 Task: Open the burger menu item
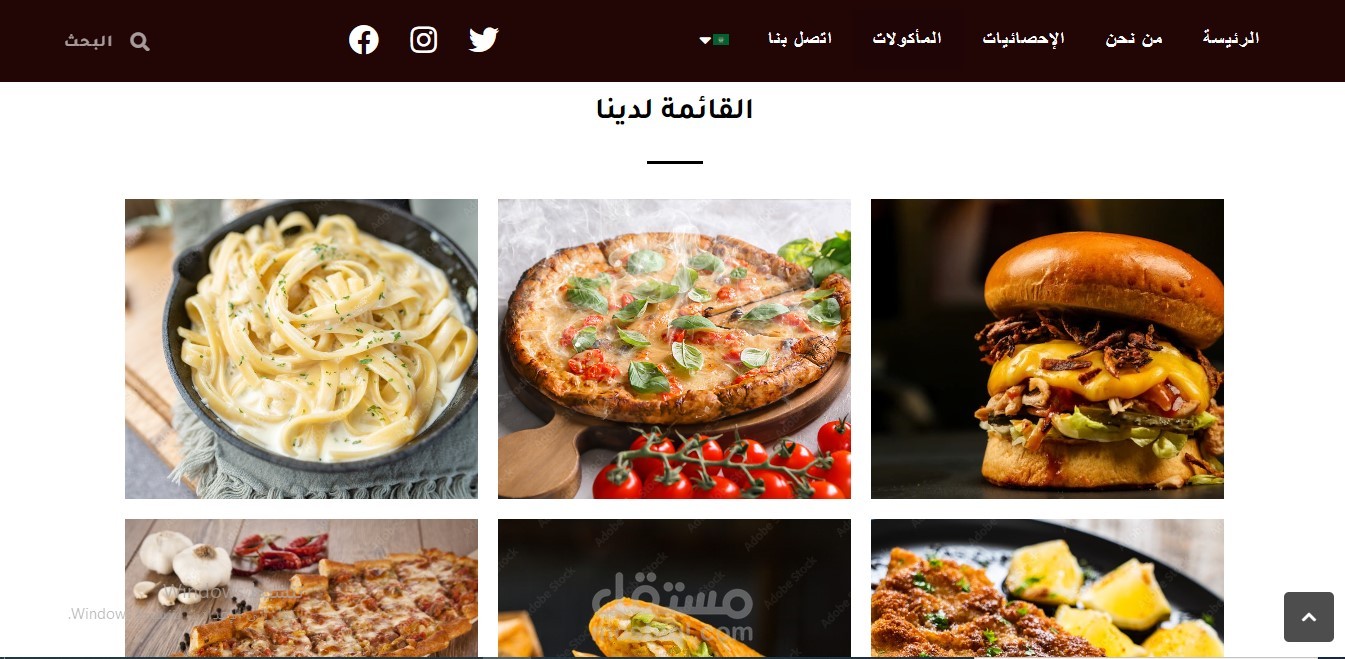point(1047,348)
